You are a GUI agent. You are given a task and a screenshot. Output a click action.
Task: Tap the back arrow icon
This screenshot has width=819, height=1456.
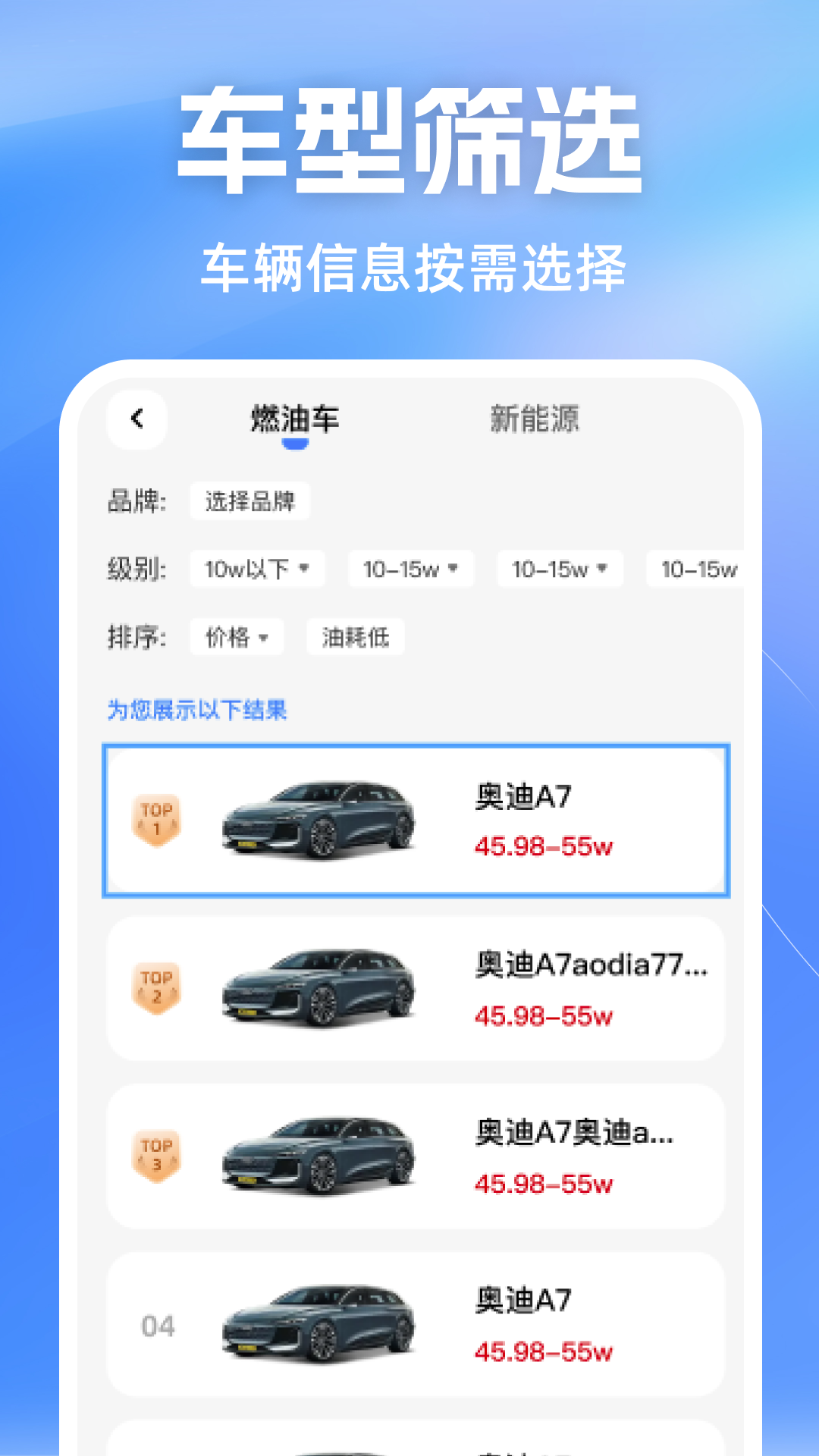tap(136, 419)
